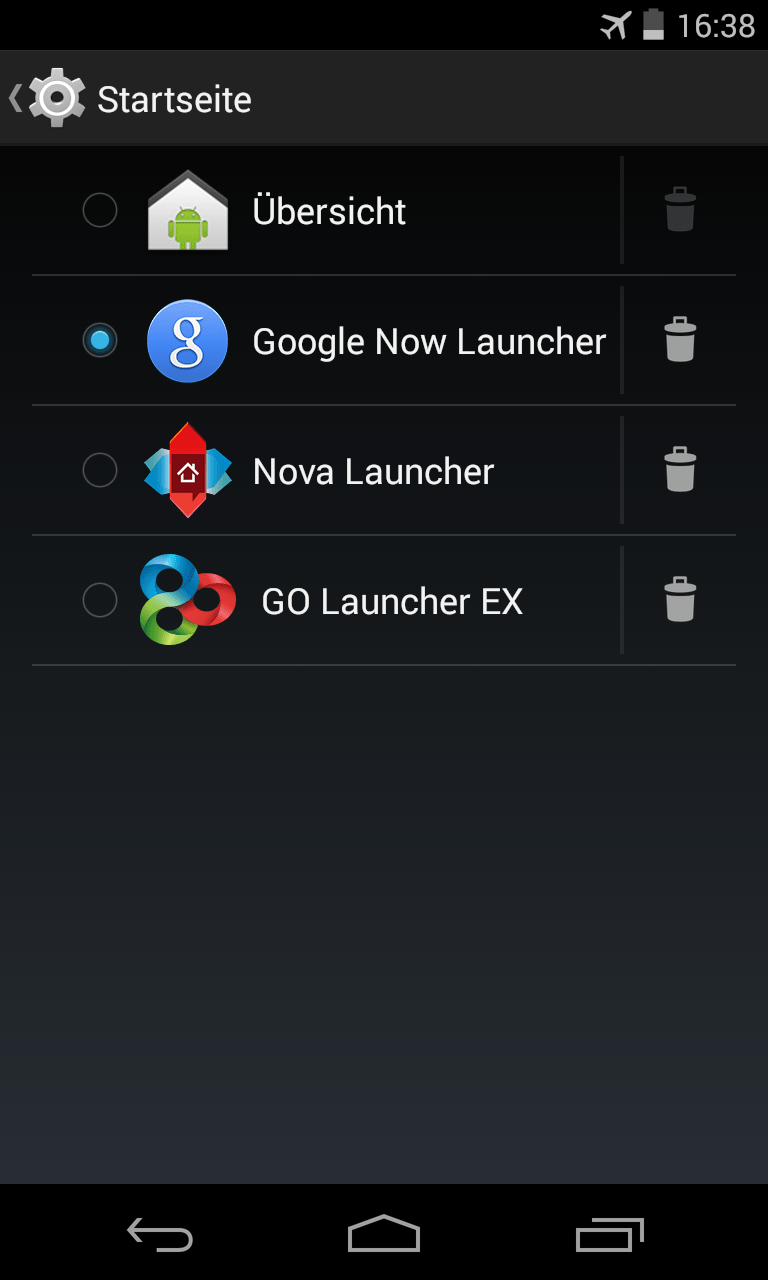Screen dimensions: 768x1280
Task: Select Nova Launcher as home screen
Action: [x=99, y=470]
